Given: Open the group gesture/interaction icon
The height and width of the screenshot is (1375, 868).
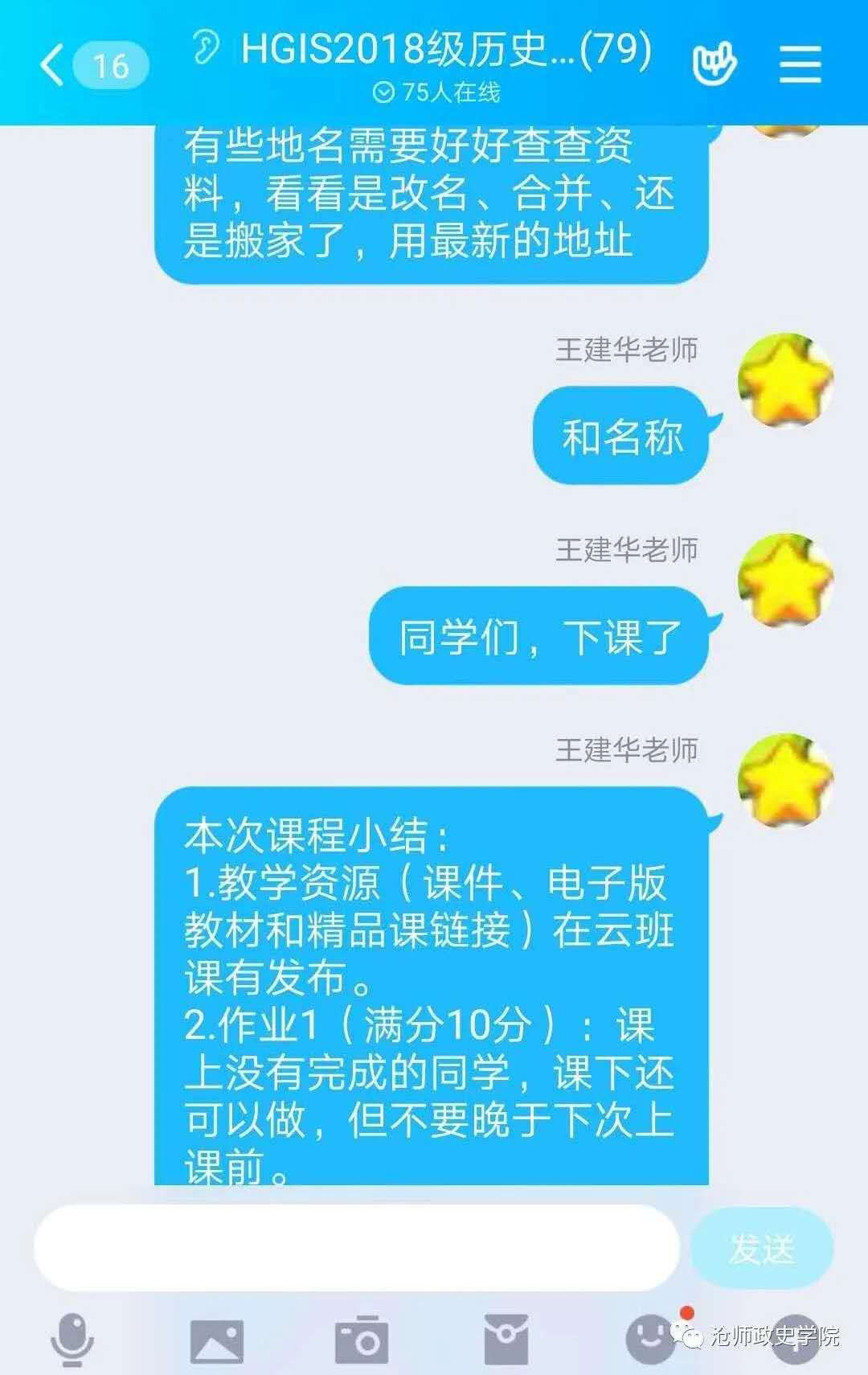Looking at the screenshot, I should pos(714,64).
